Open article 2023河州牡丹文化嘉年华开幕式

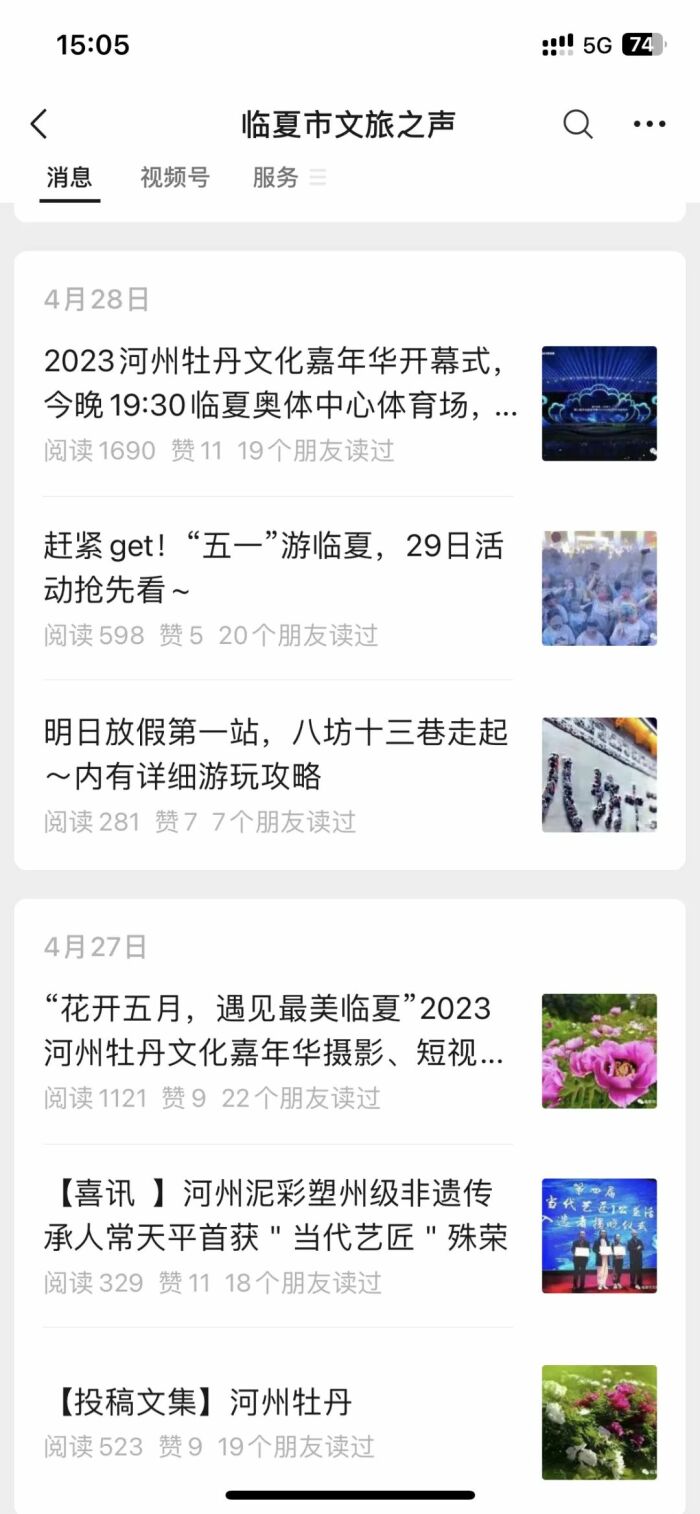click(x=280, y=383)
